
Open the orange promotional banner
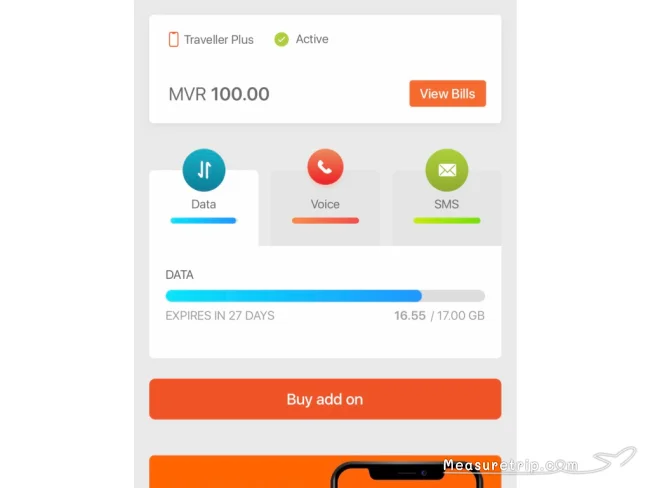[x=325, y=472]
